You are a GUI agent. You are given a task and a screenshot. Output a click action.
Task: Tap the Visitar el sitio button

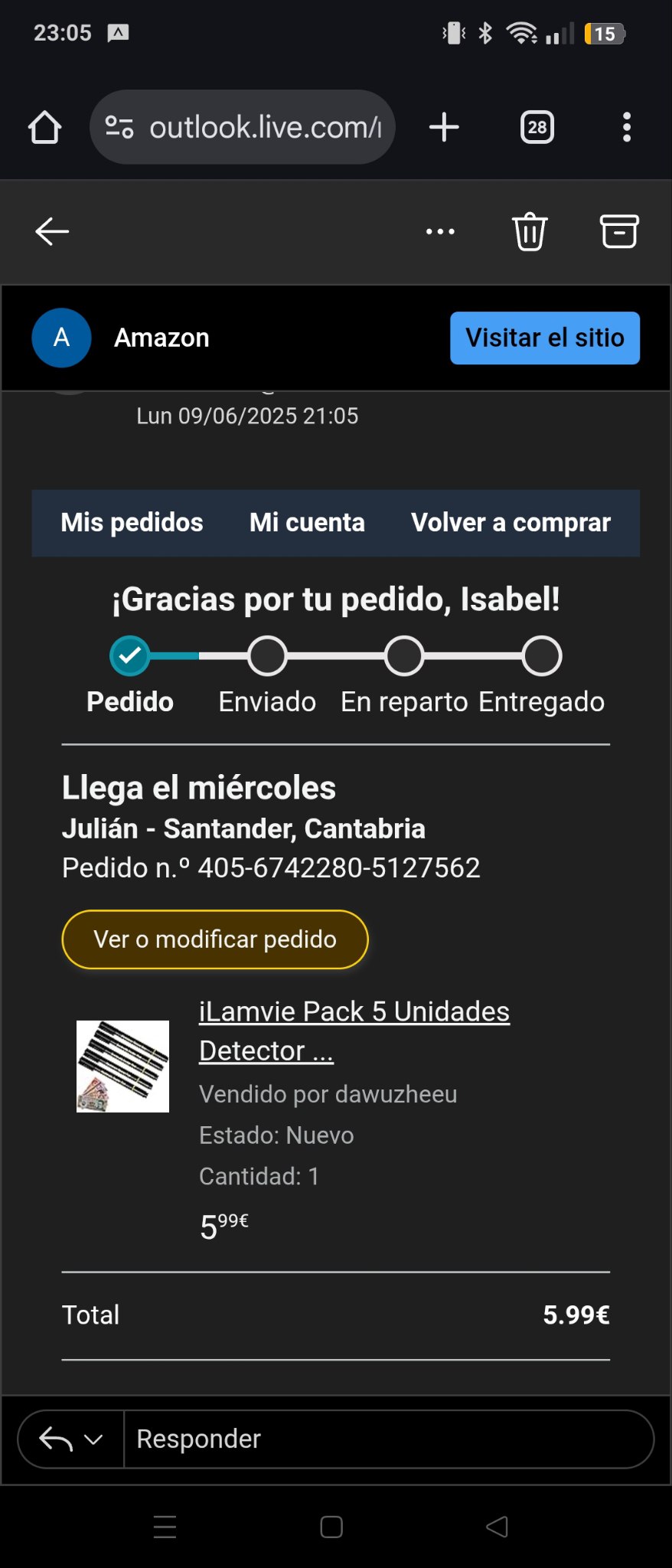(x=544, y=338)
